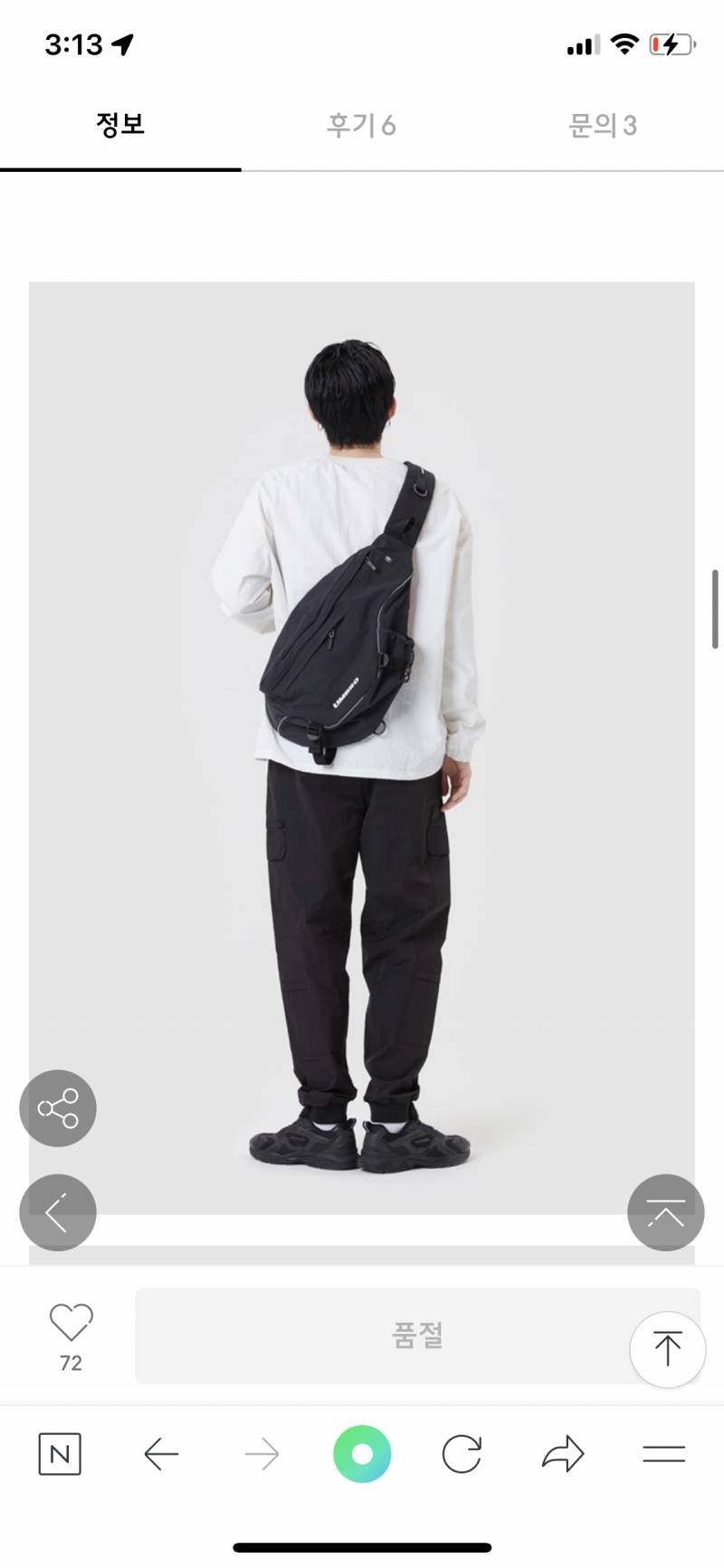Viewport: 724px width, 1568px height.
Task: Switch to the 후기 6 reviews tab
Action: [361, 125]
